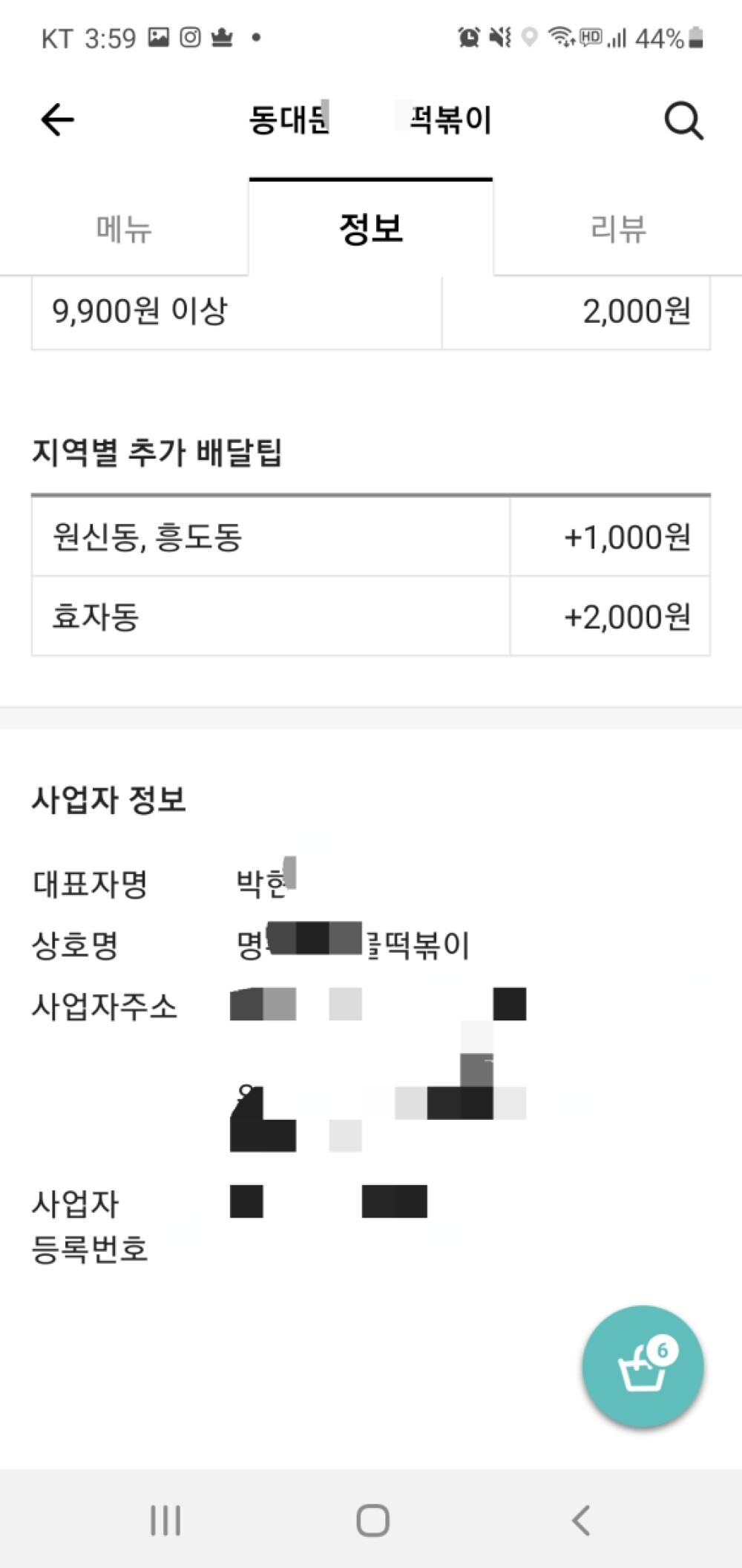The image size is (742, 1568).
Task: Go back using the top-left arrow
Action: click(x=57, y=119)
